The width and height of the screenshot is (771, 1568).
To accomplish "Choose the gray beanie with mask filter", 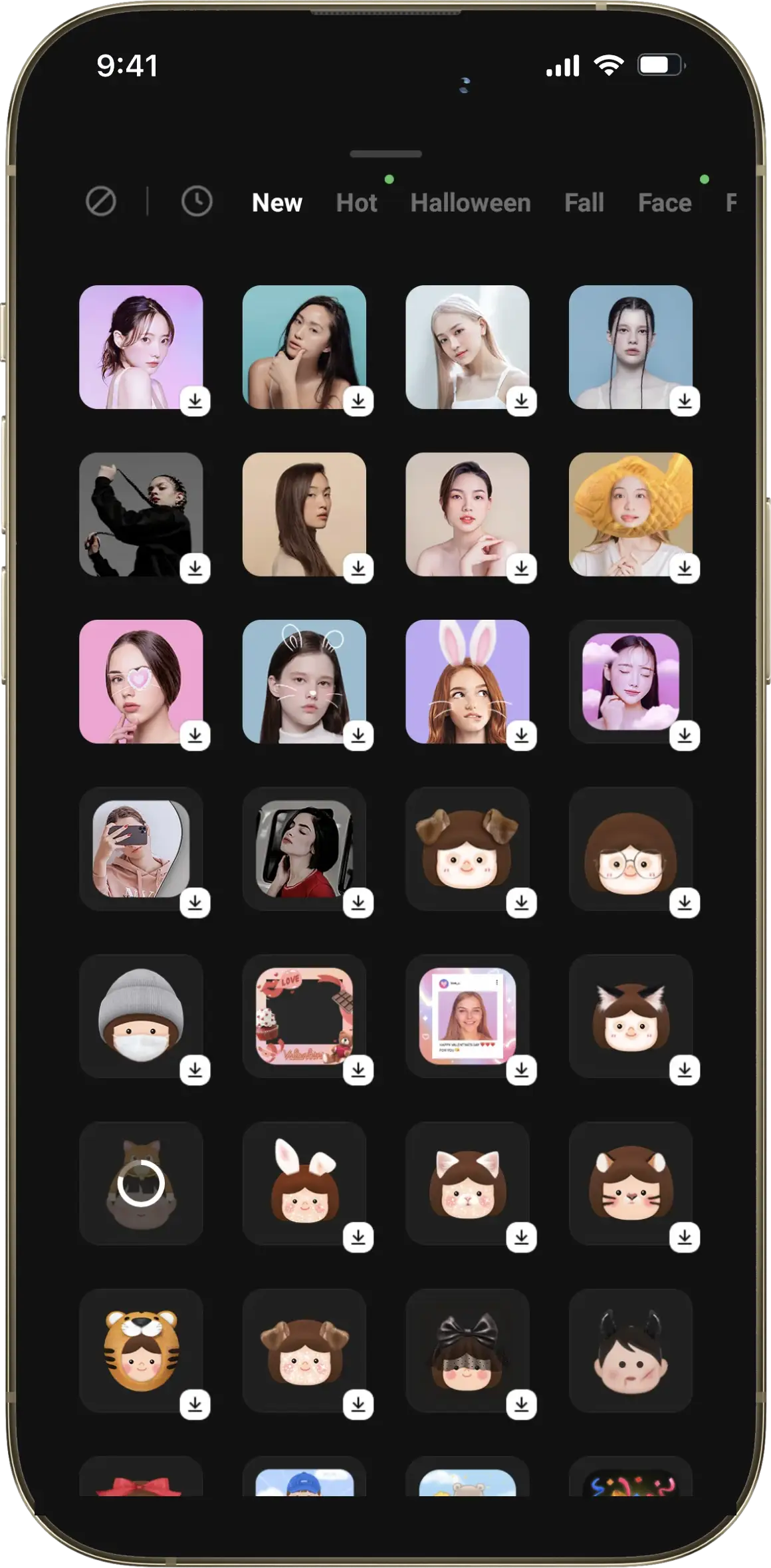I will (x=141, y=1016).
